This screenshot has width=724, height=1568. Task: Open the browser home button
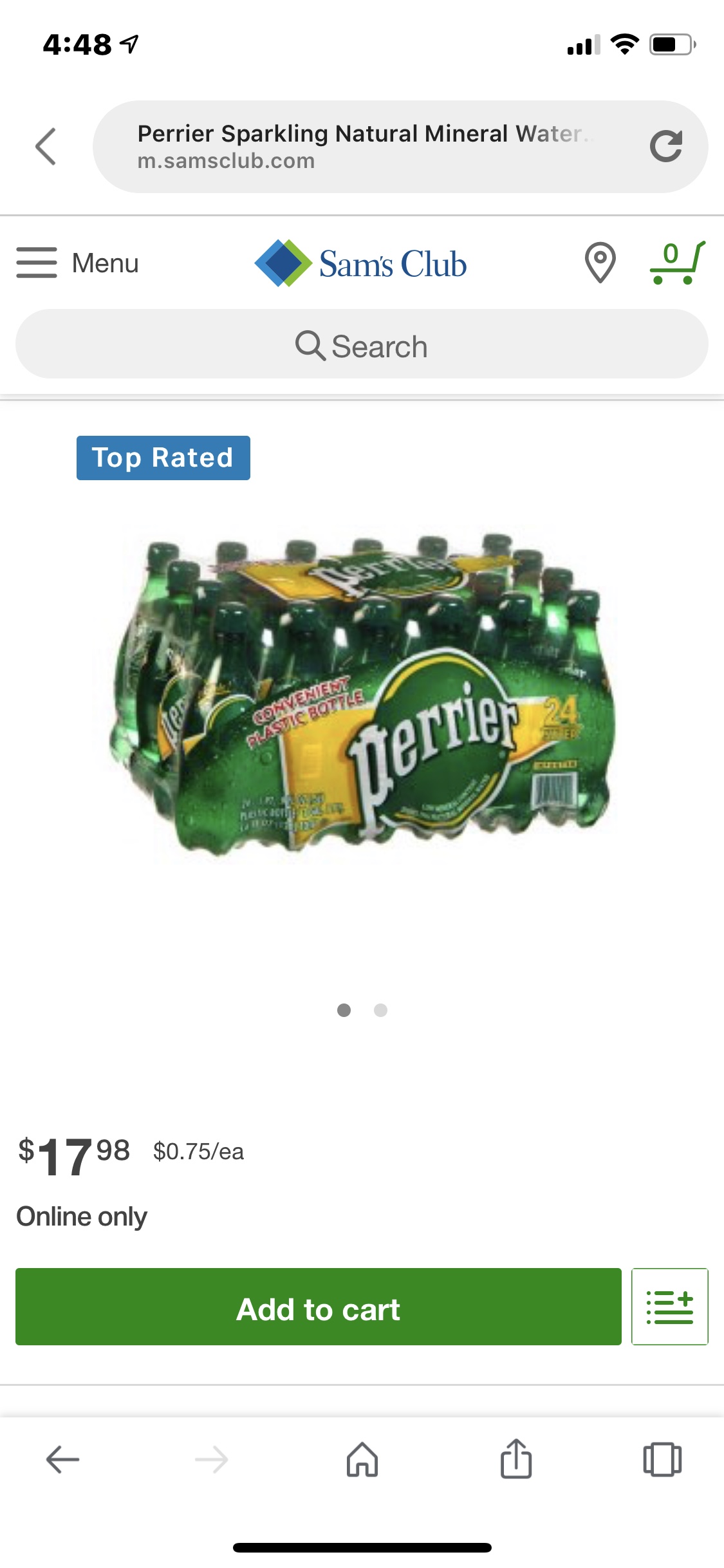tap(362, 1459)
